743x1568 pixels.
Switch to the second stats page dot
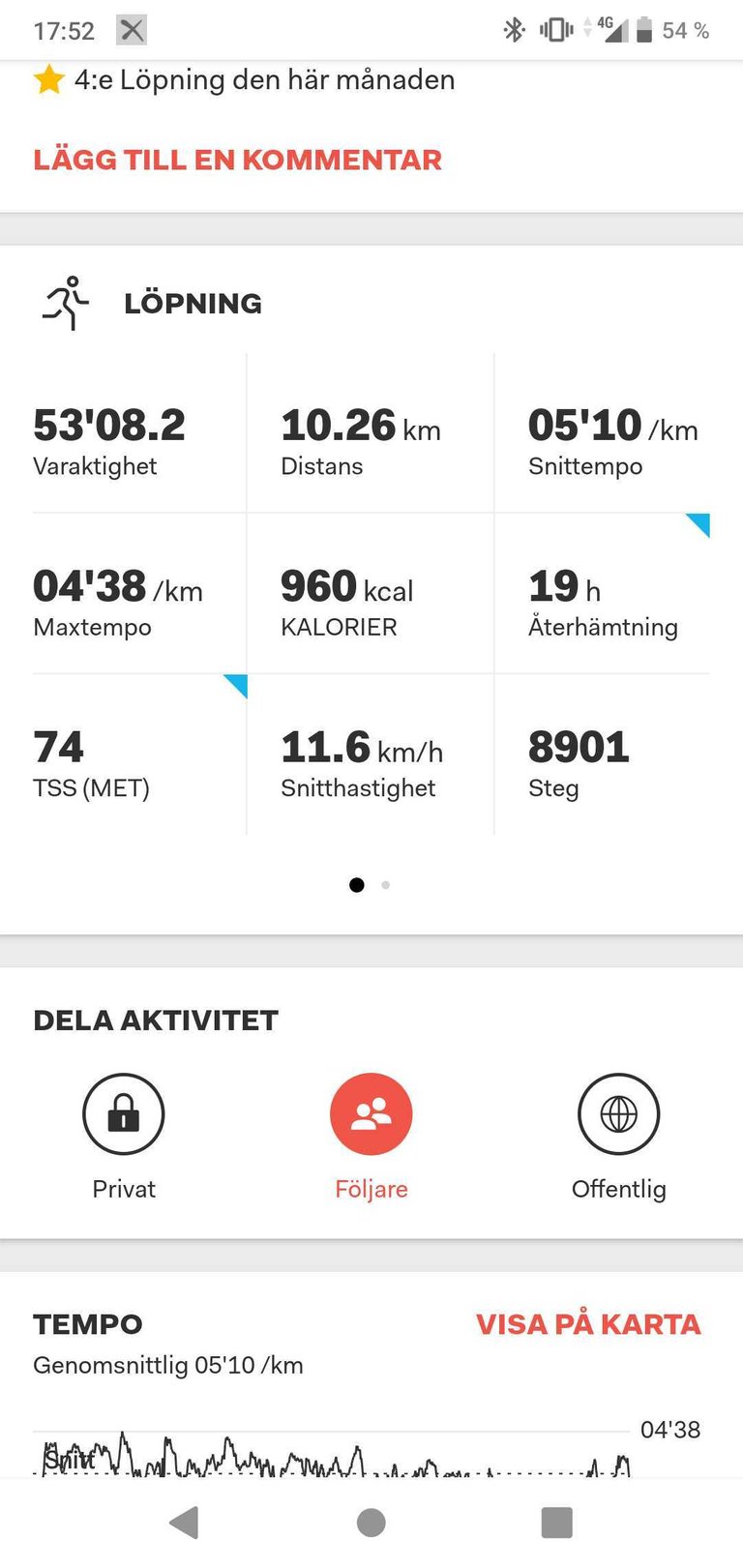click(386, 885)
